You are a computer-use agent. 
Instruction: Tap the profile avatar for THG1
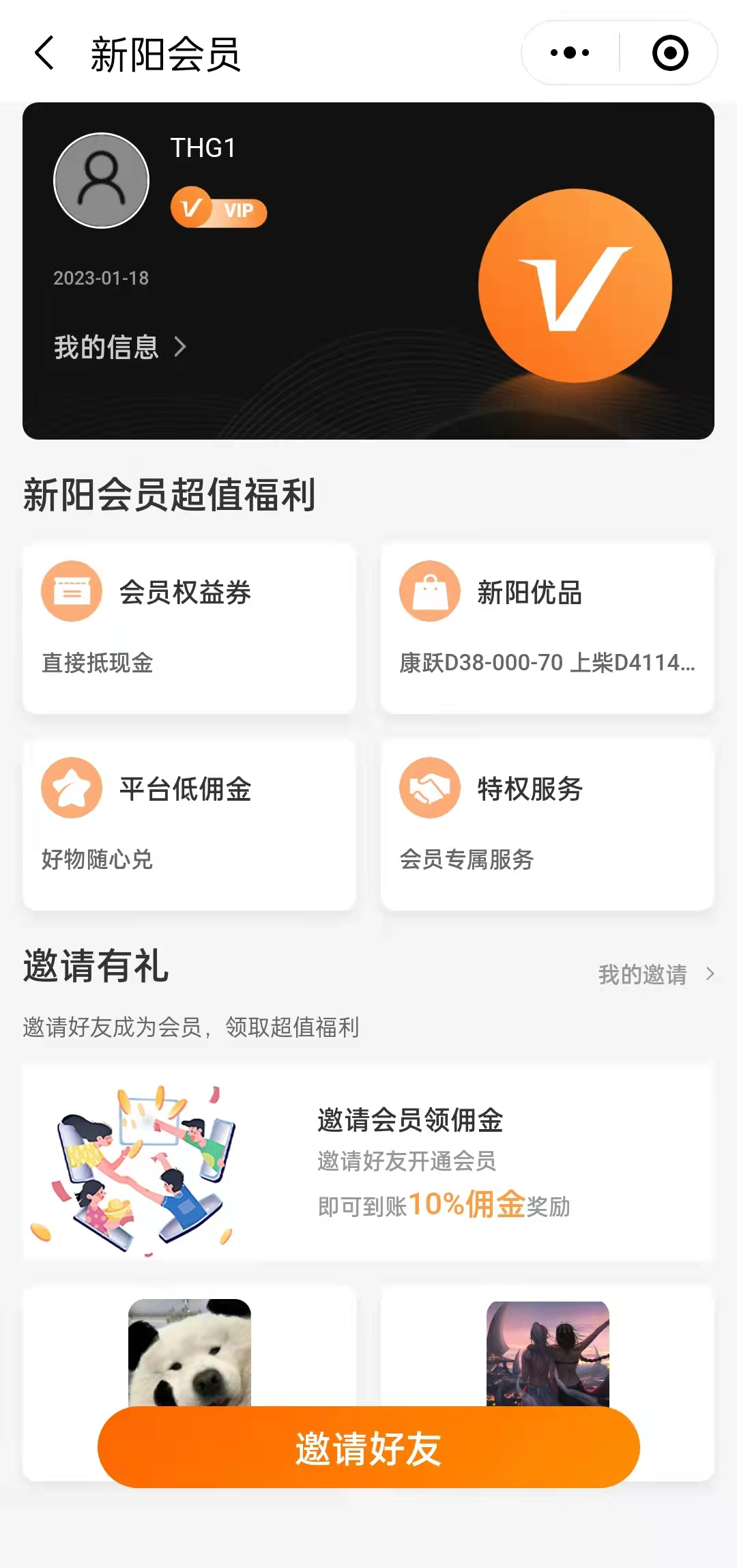pos(102,180)
